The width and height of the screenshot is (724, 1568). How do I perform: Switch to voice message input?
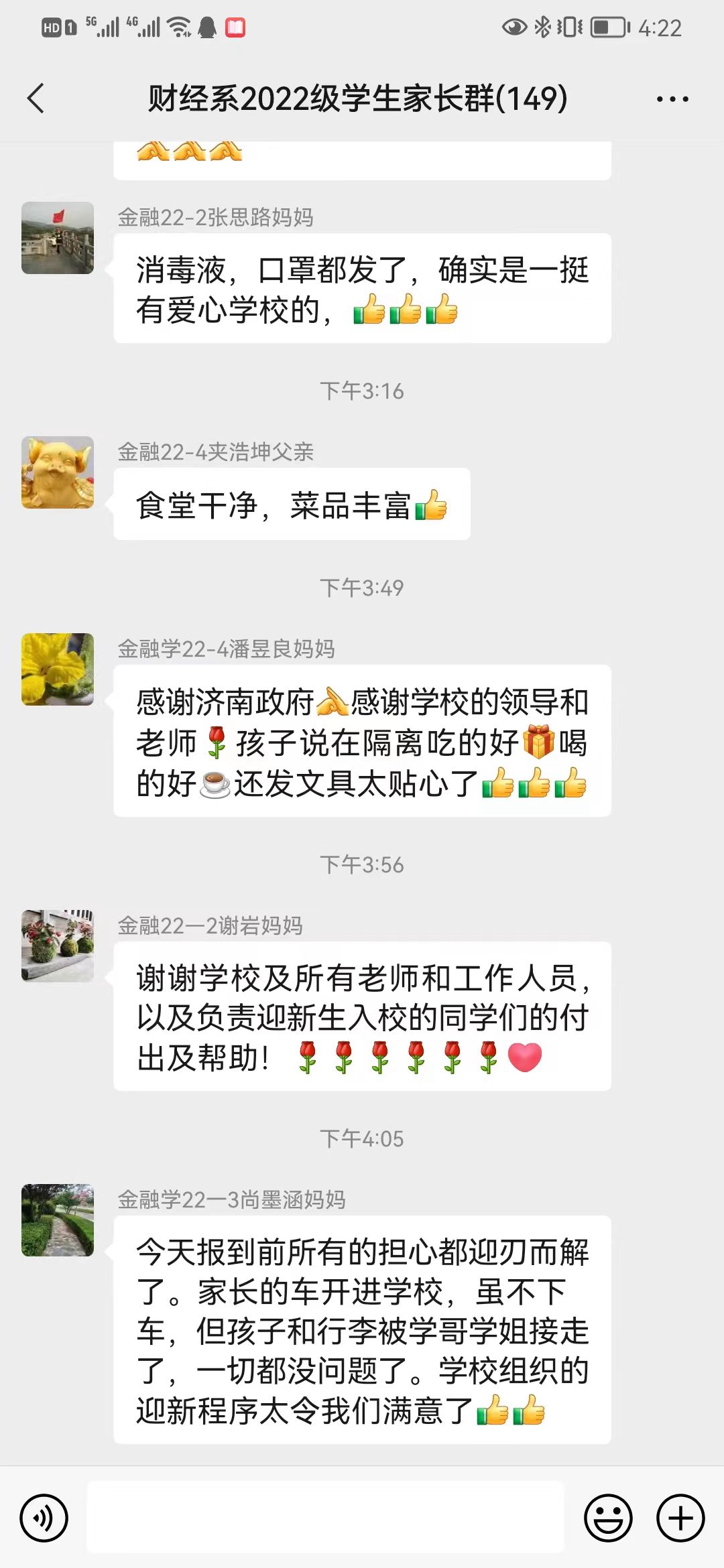[44, 1518]
